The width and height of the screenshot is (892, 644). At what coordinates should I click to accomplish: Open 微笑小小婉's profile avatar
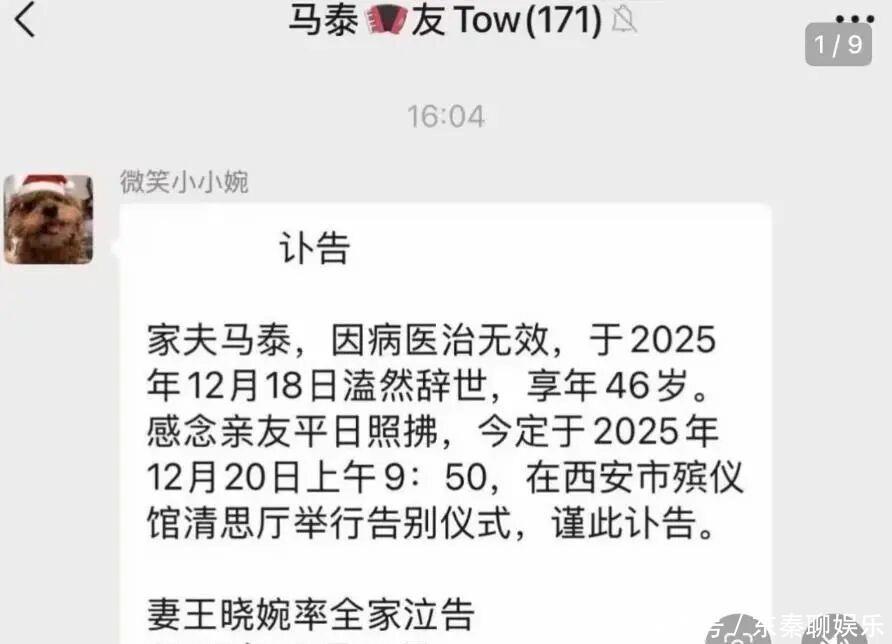48,219
